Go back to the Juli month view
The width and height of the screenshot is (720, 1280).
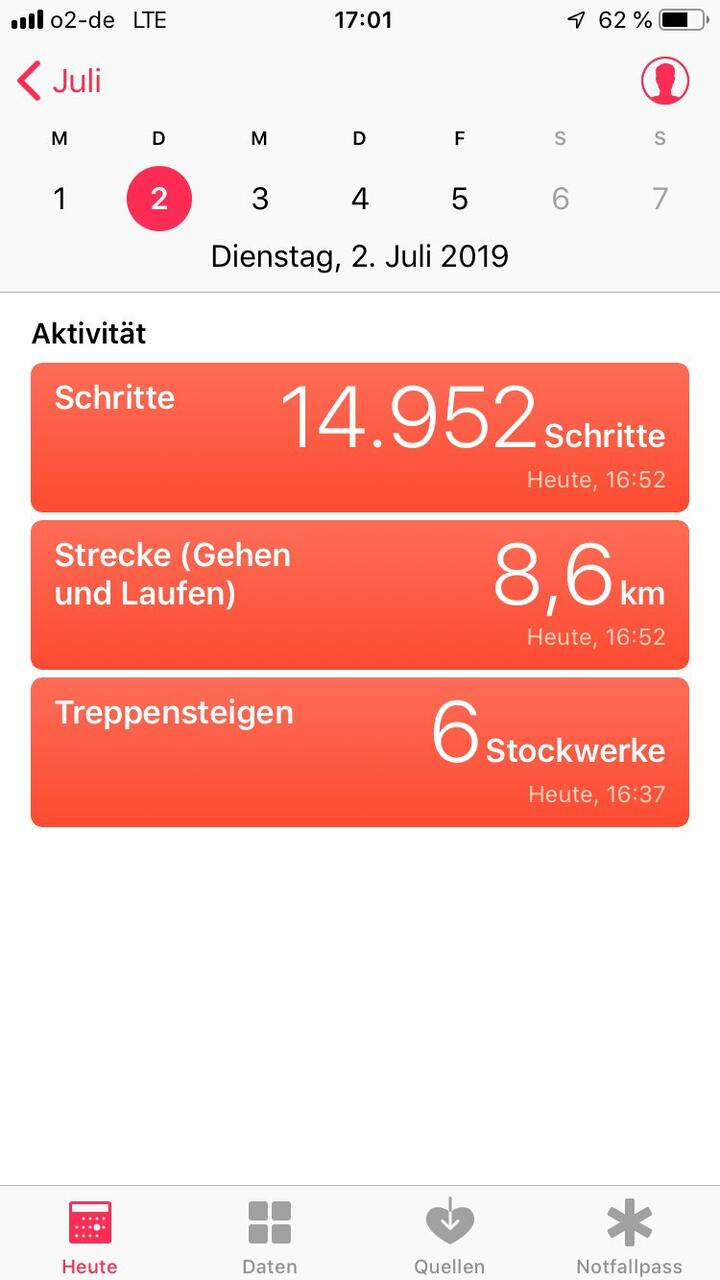click(60, 81)
